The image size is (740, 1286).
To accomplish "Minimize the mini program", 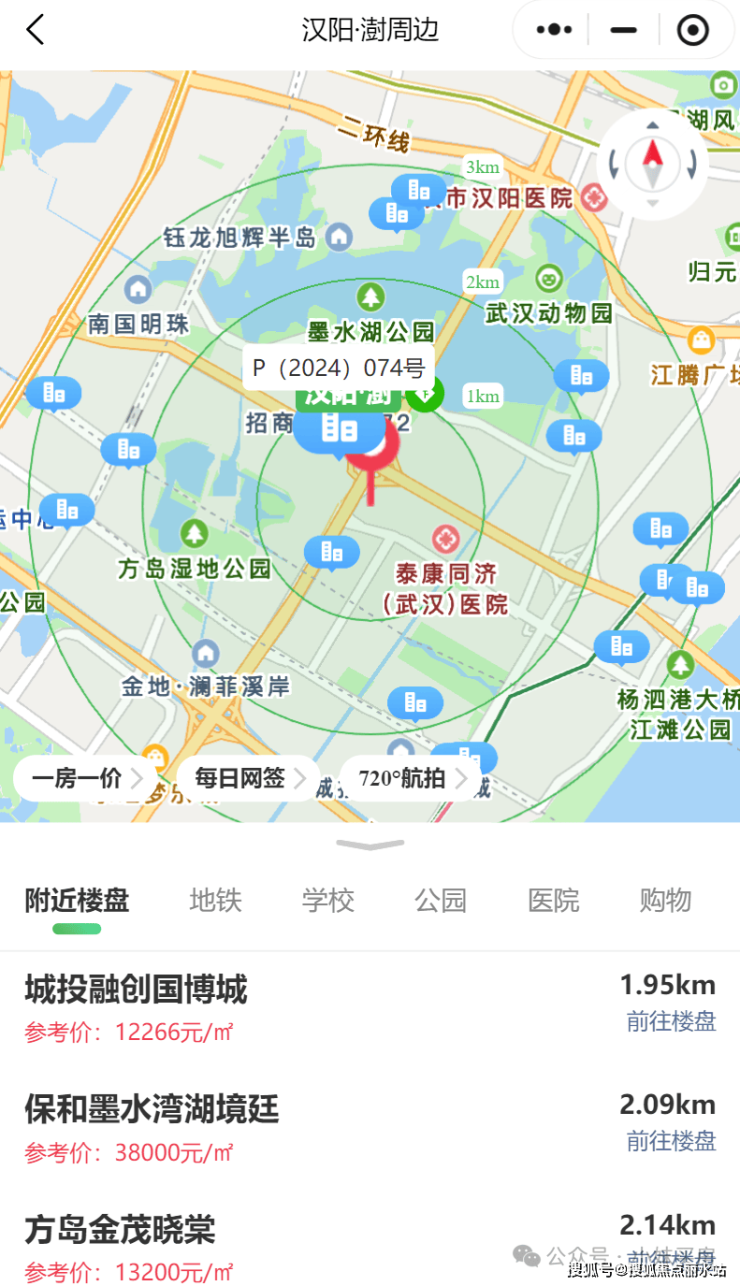I will (x=623, y=30).
